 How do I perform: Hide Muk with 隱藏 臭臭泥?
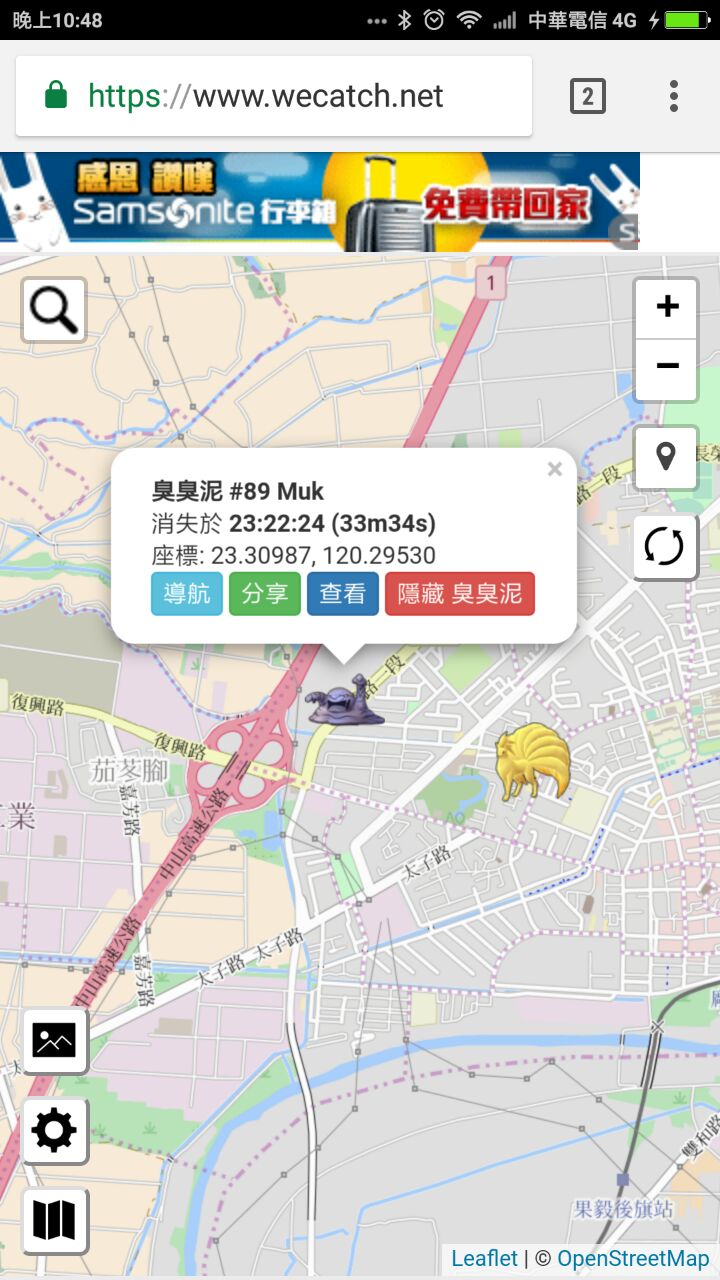coord(460,594)
